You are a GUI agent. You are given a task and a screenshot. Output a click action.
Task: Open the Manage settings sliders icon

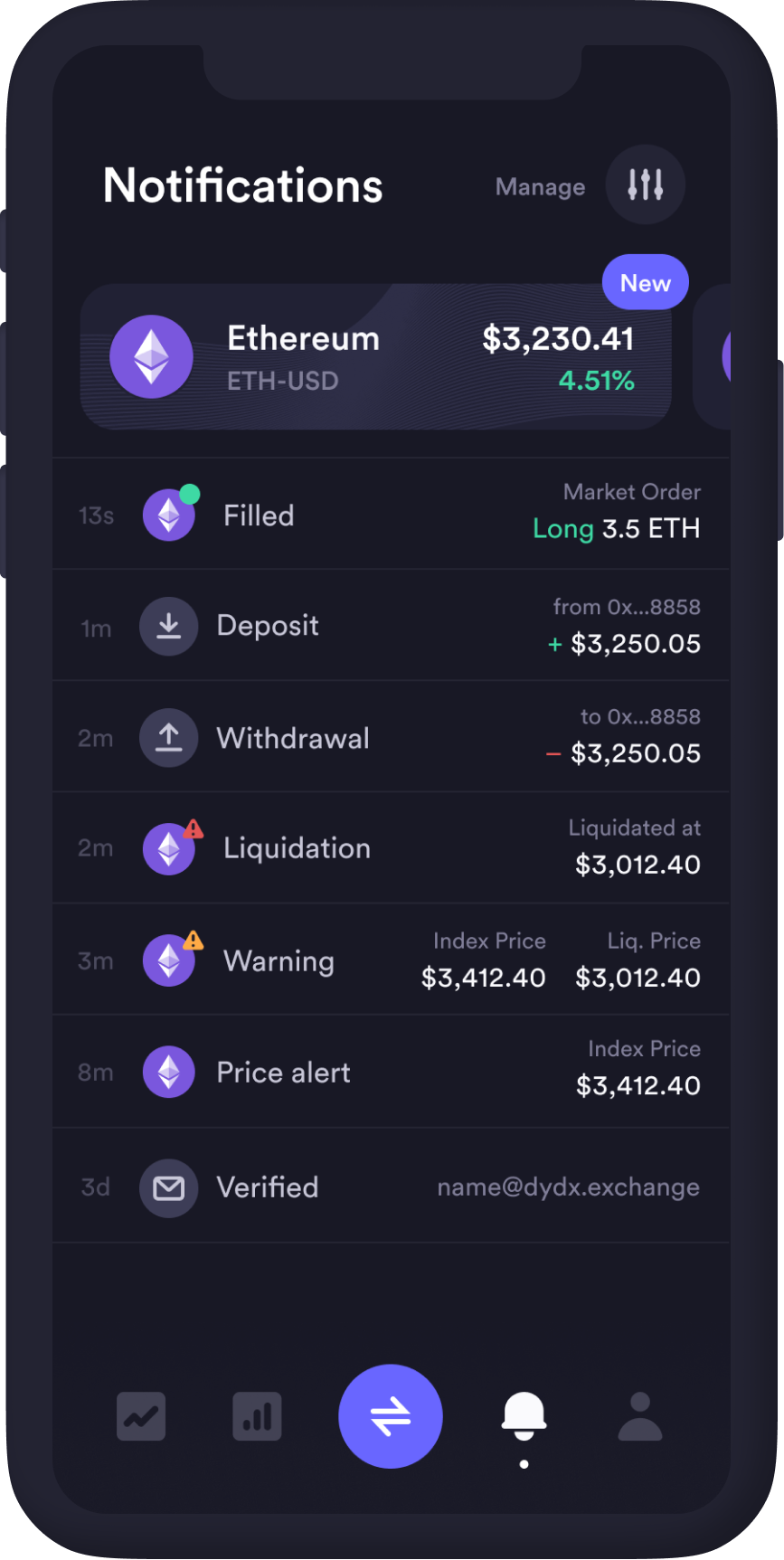click(645, 185)
